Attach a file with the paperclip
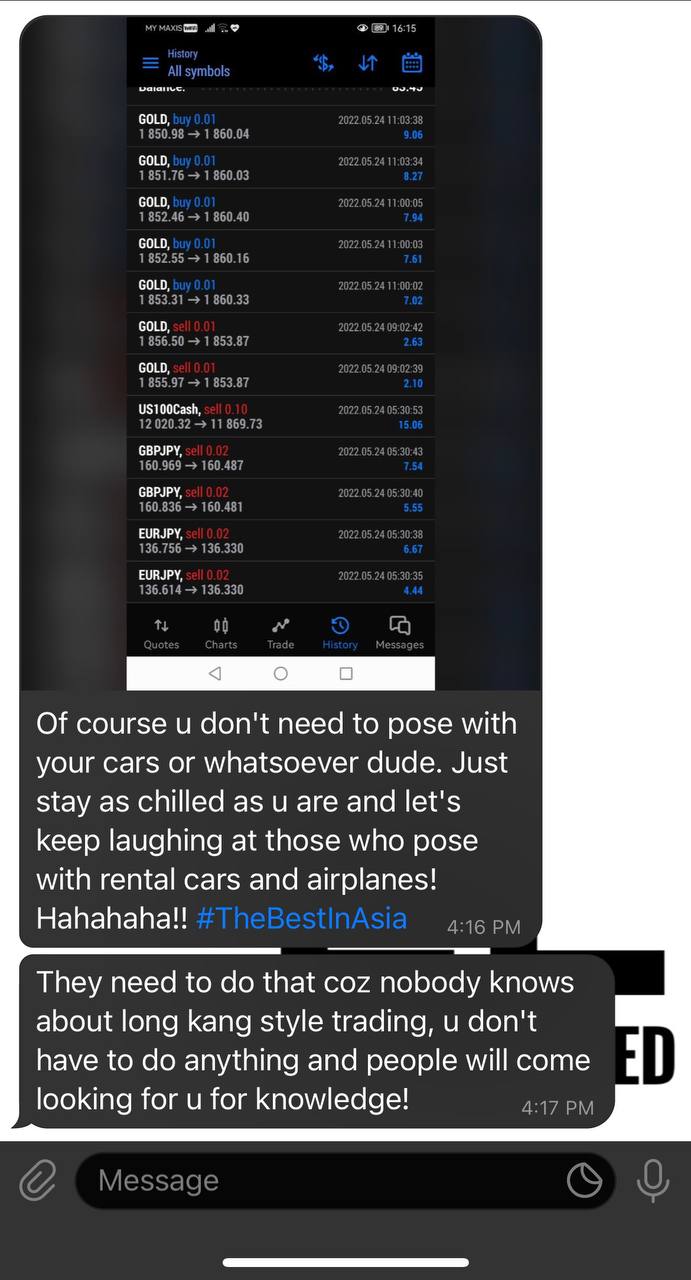The width and height of the screenshot is (691, 1280). click(x=38, y=1182)
